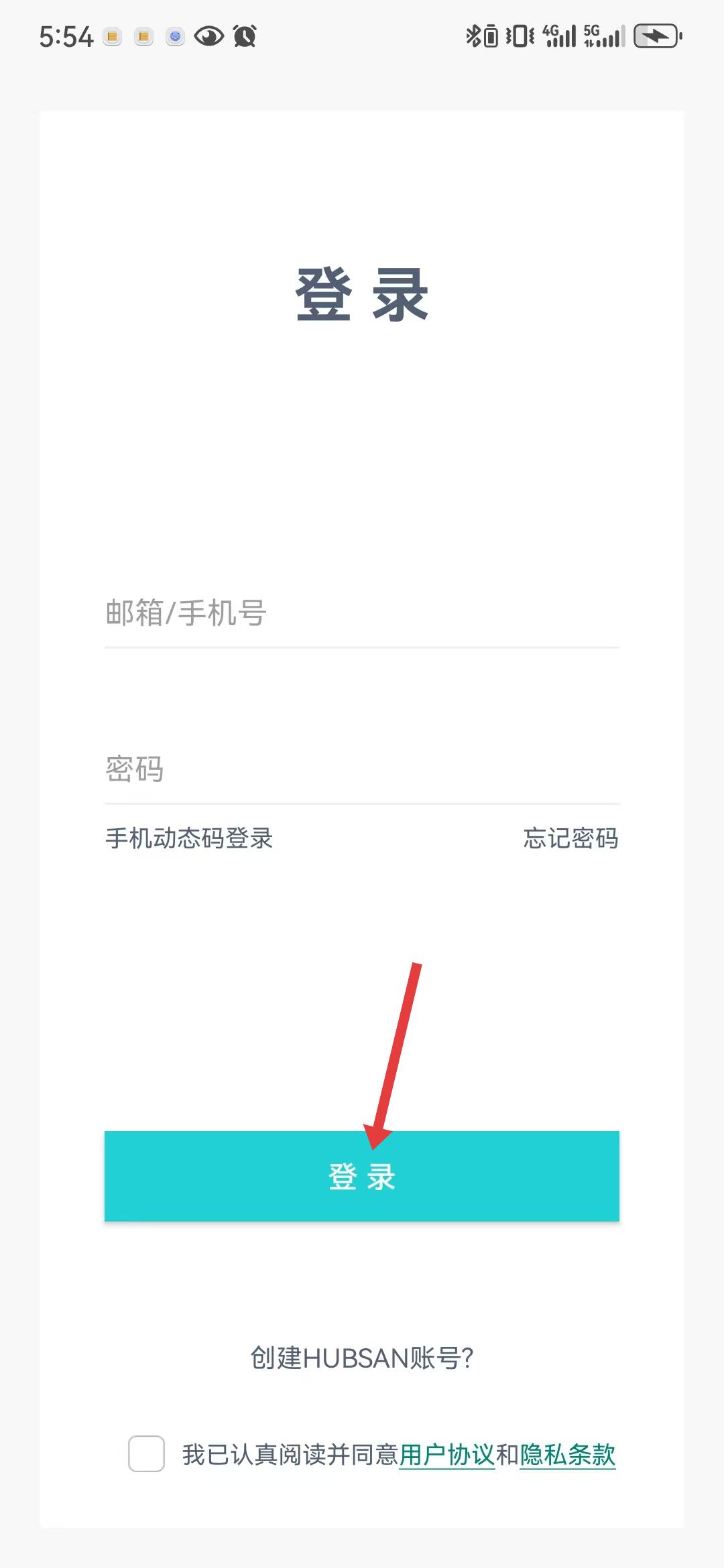Open 创建HUBSAN账号 sign-up
724x1568 pixels.
(x=362, y=1358)
